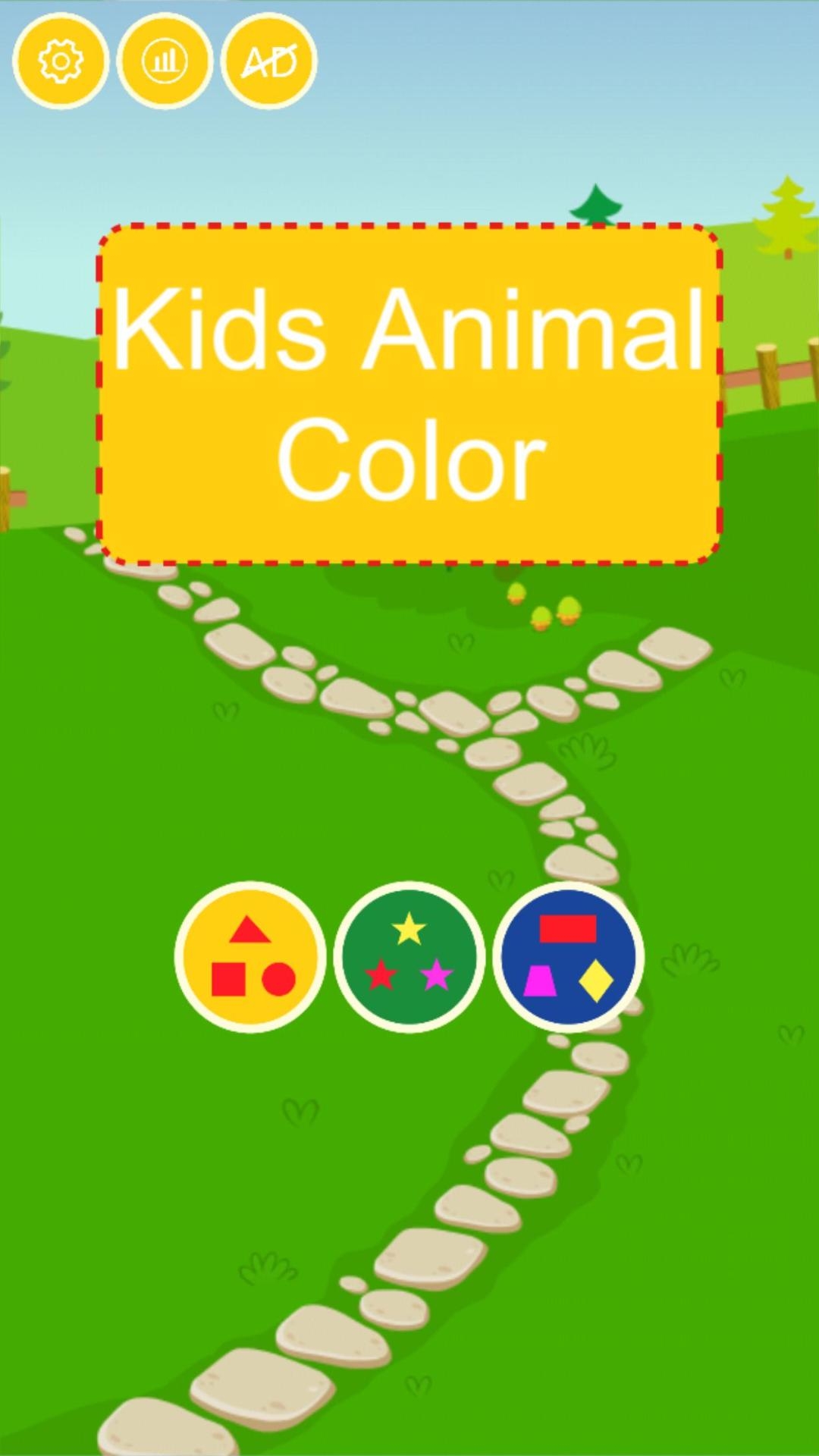Start the green stars game
Viewport: 819px width, 1456px height.
tap(409, 957)
